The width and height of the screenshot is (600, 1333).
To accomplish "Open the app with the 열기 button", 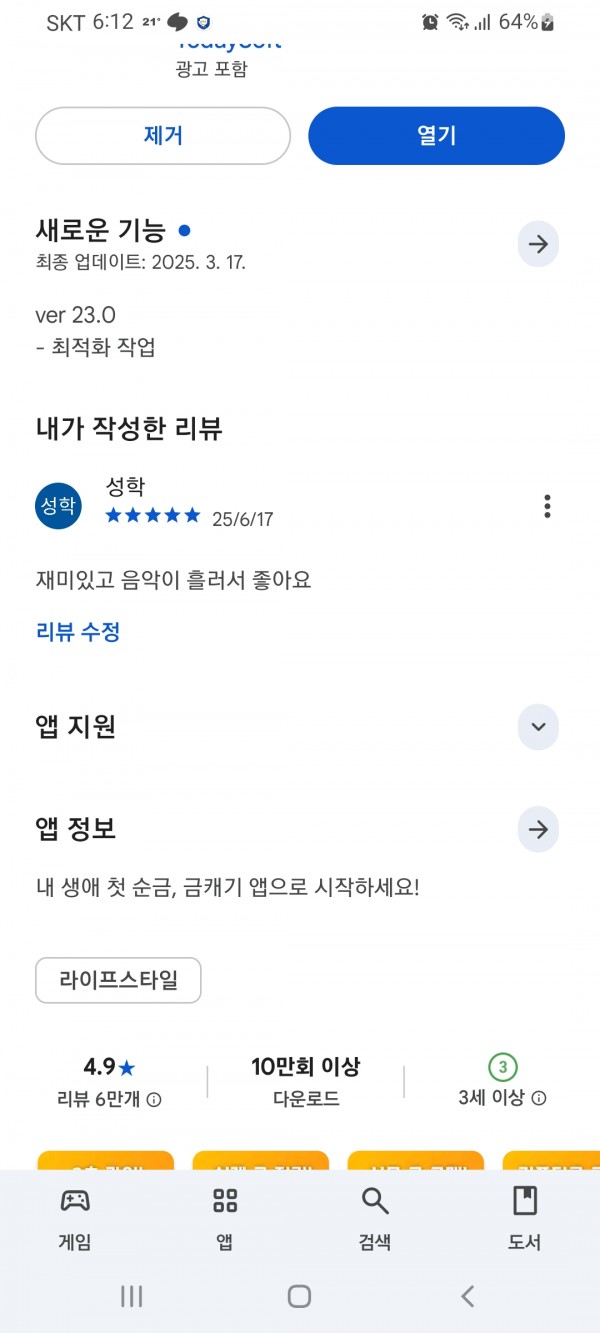I will pos(436,136).
